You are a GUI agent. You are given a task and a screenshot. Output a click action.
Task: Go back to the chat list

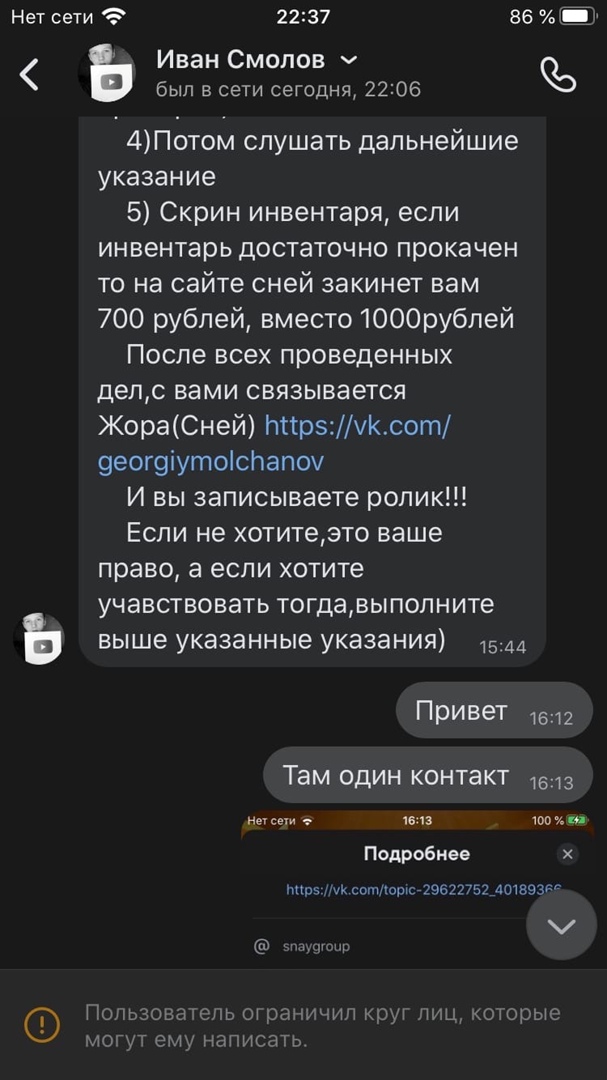click(x=30, y=74)
